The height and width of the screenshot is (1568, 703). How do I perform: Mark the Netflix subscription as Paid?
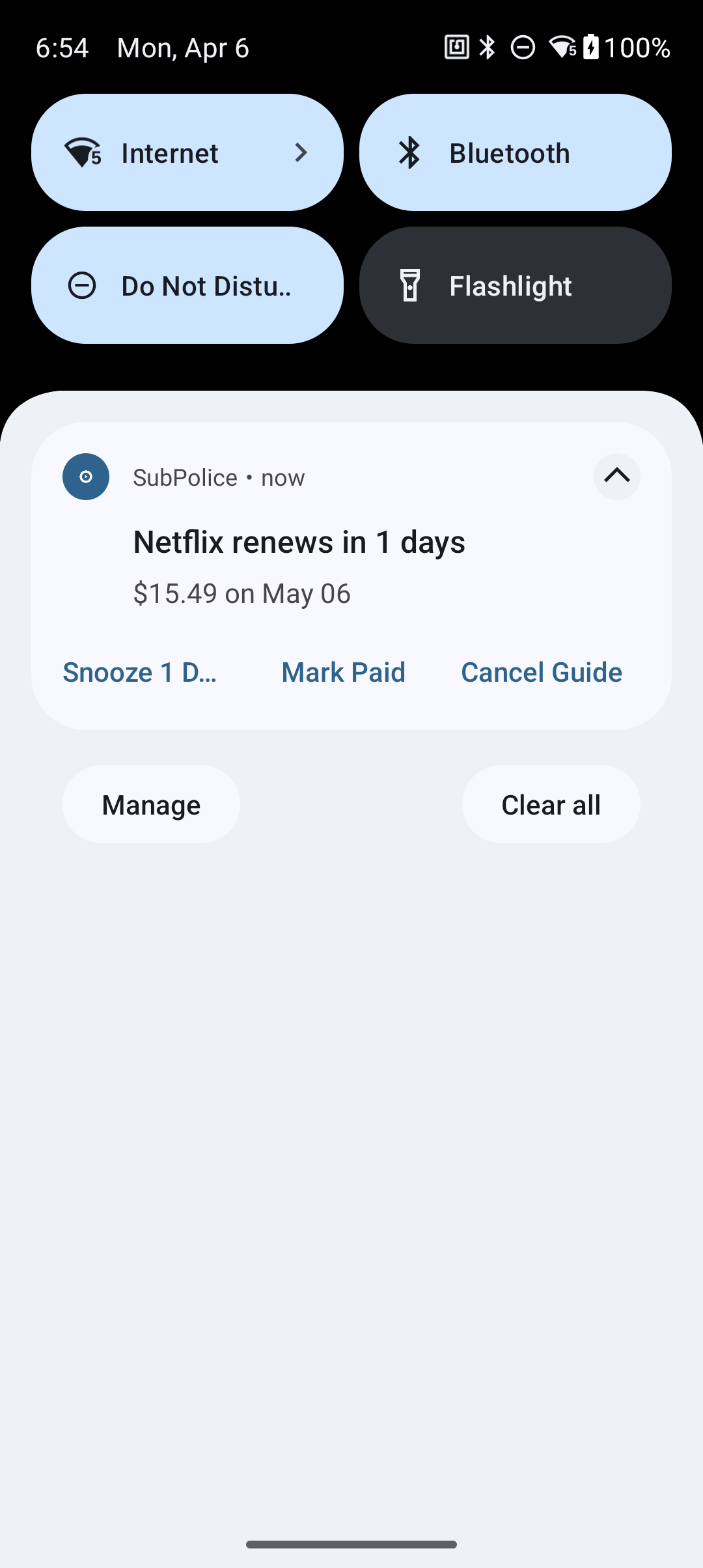pos(343,671)
